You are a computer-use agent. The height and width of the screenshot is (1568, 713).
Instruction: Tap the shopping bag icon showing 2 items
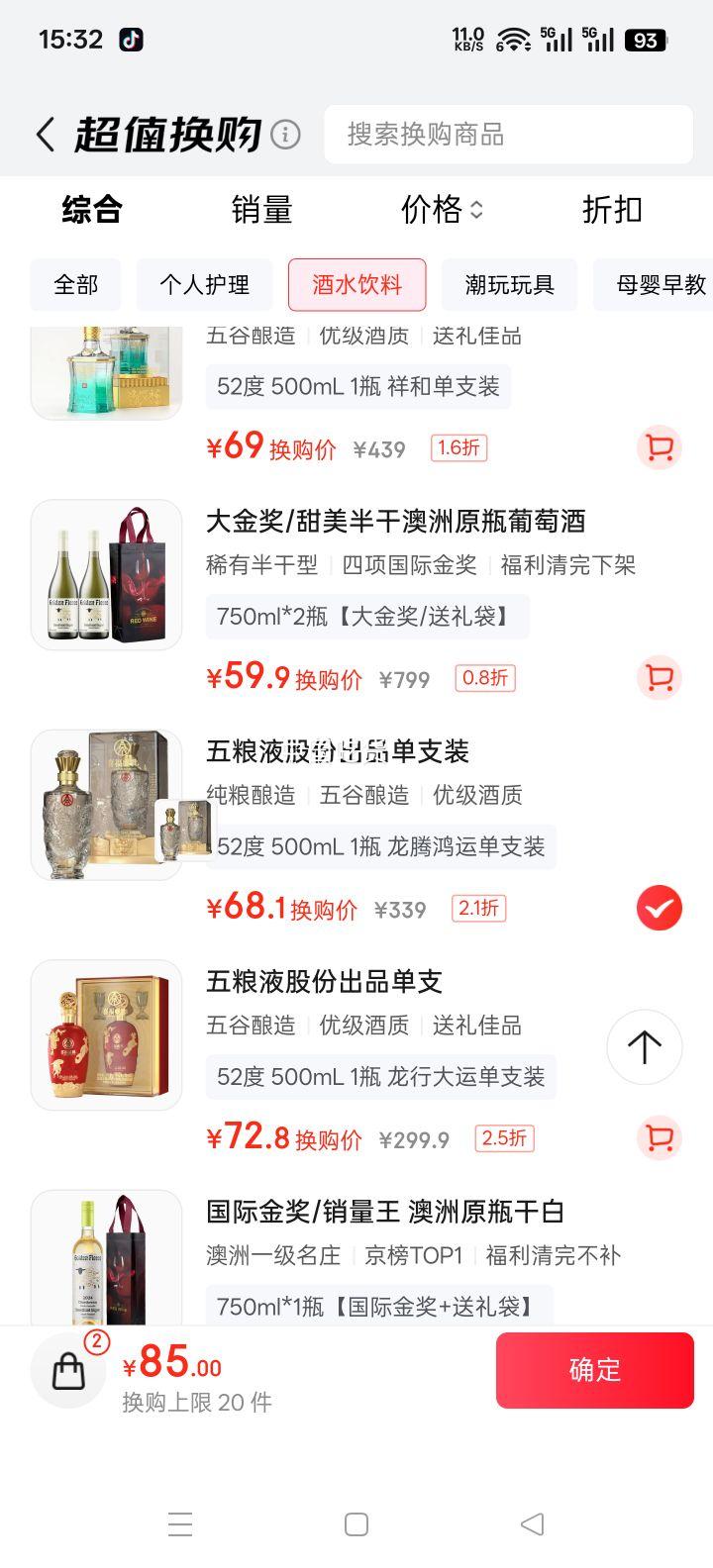click(x=67, y=1370)
